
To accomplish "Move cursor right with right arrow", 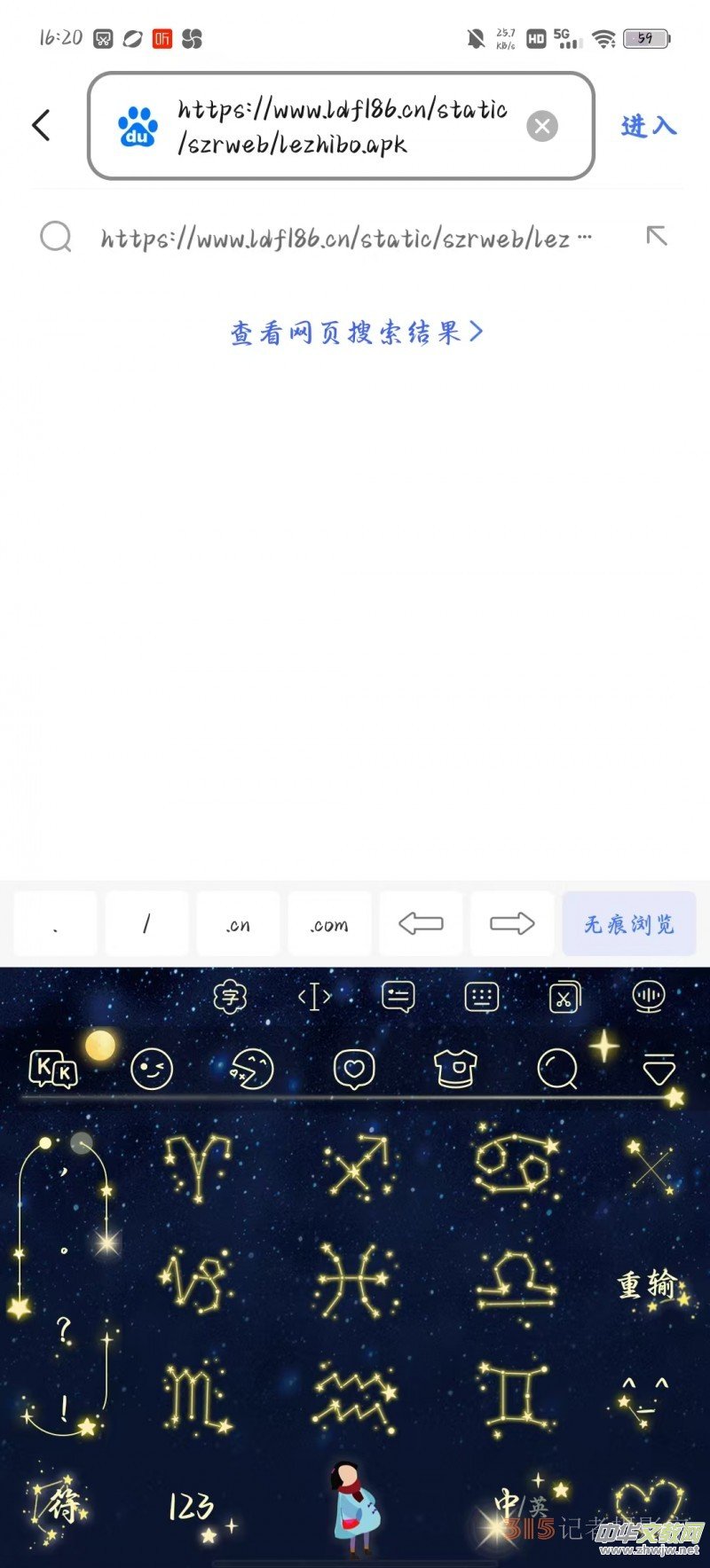I will click(x=512, y=924).
